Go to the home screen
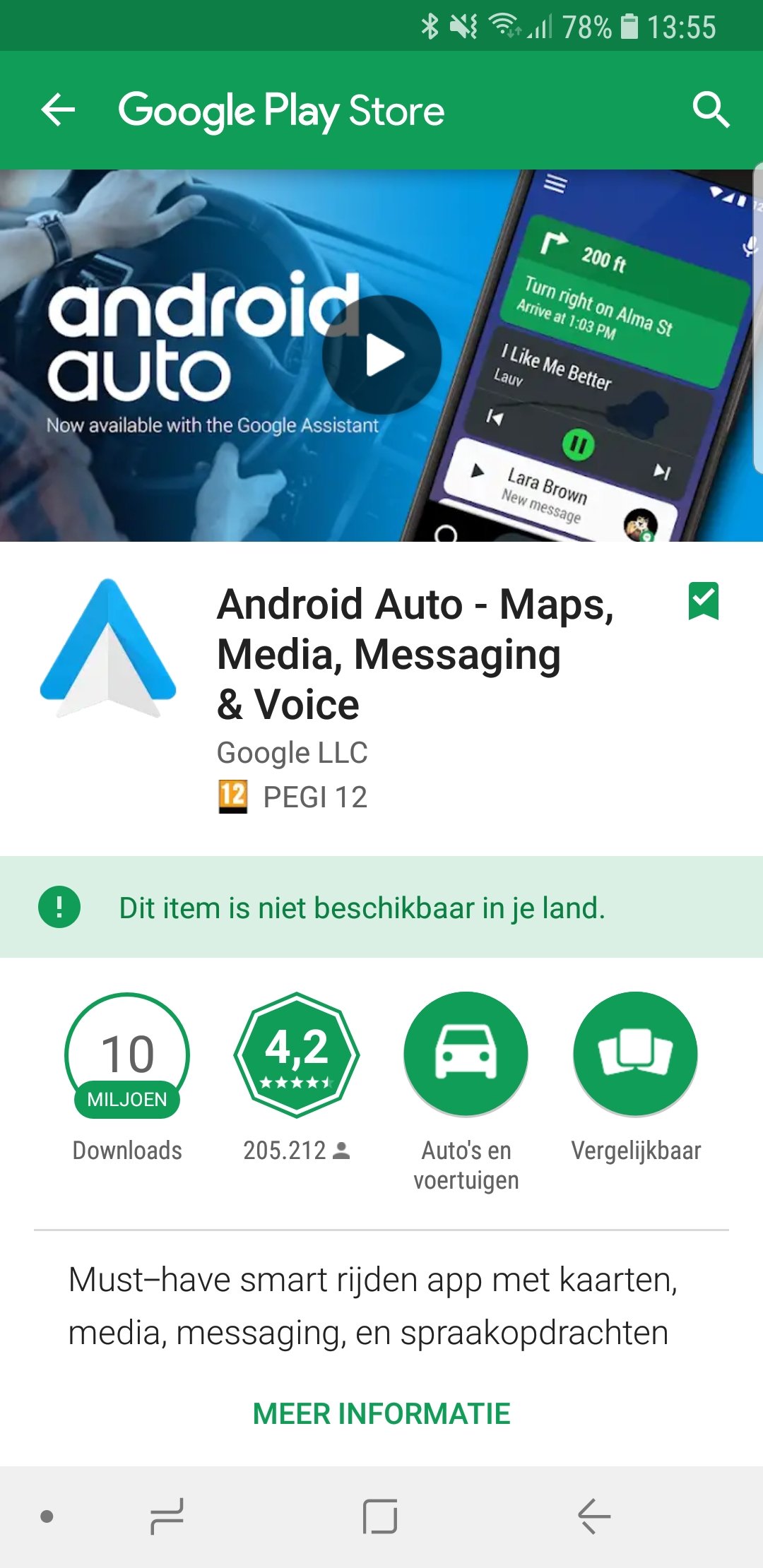The image size is (763, 1568). click(380, 1516)
